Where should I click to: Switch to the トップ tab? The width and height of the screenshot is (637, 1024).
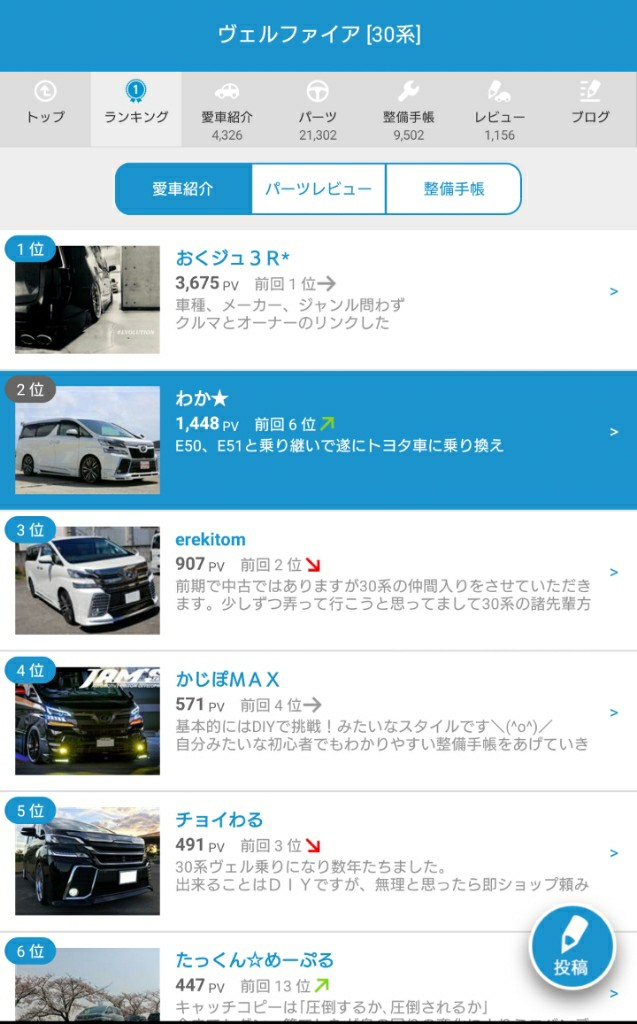[45, 109]
